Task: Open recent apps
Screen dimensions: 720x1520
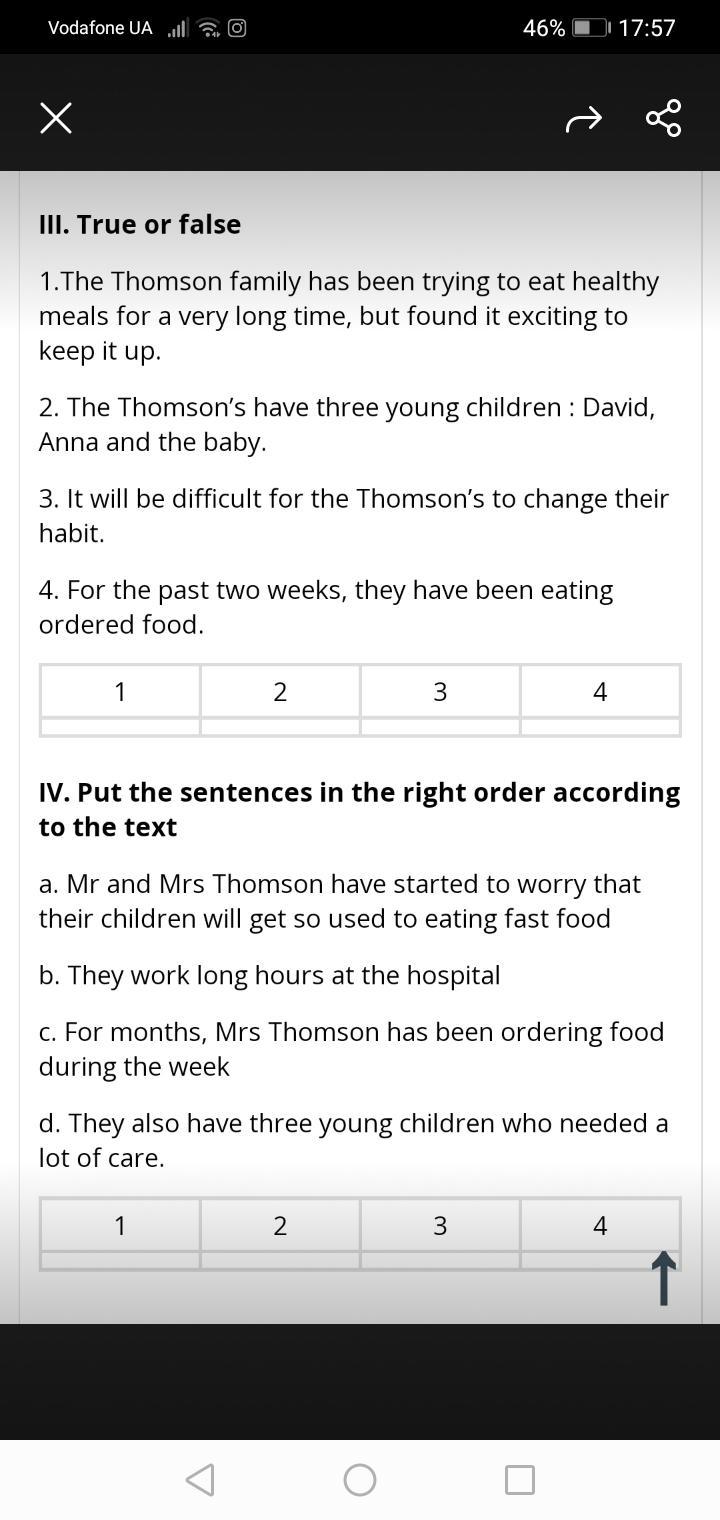Action: [x=519, y=1479]
